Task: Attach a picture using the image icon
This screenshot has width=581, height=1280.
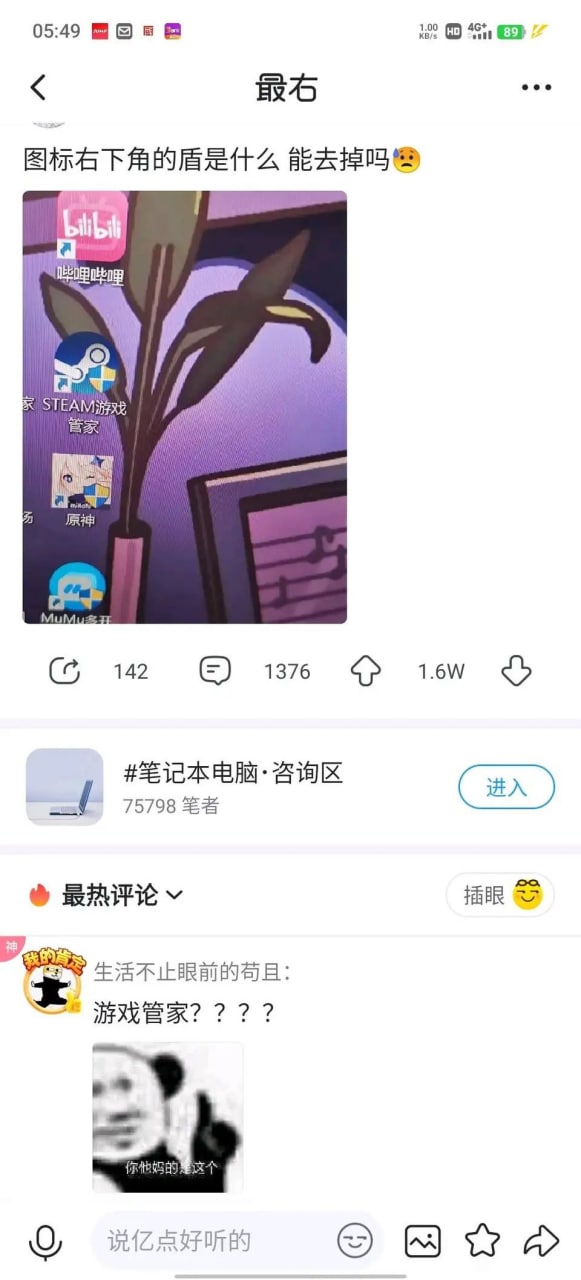Action: (x=422, y=1241)
